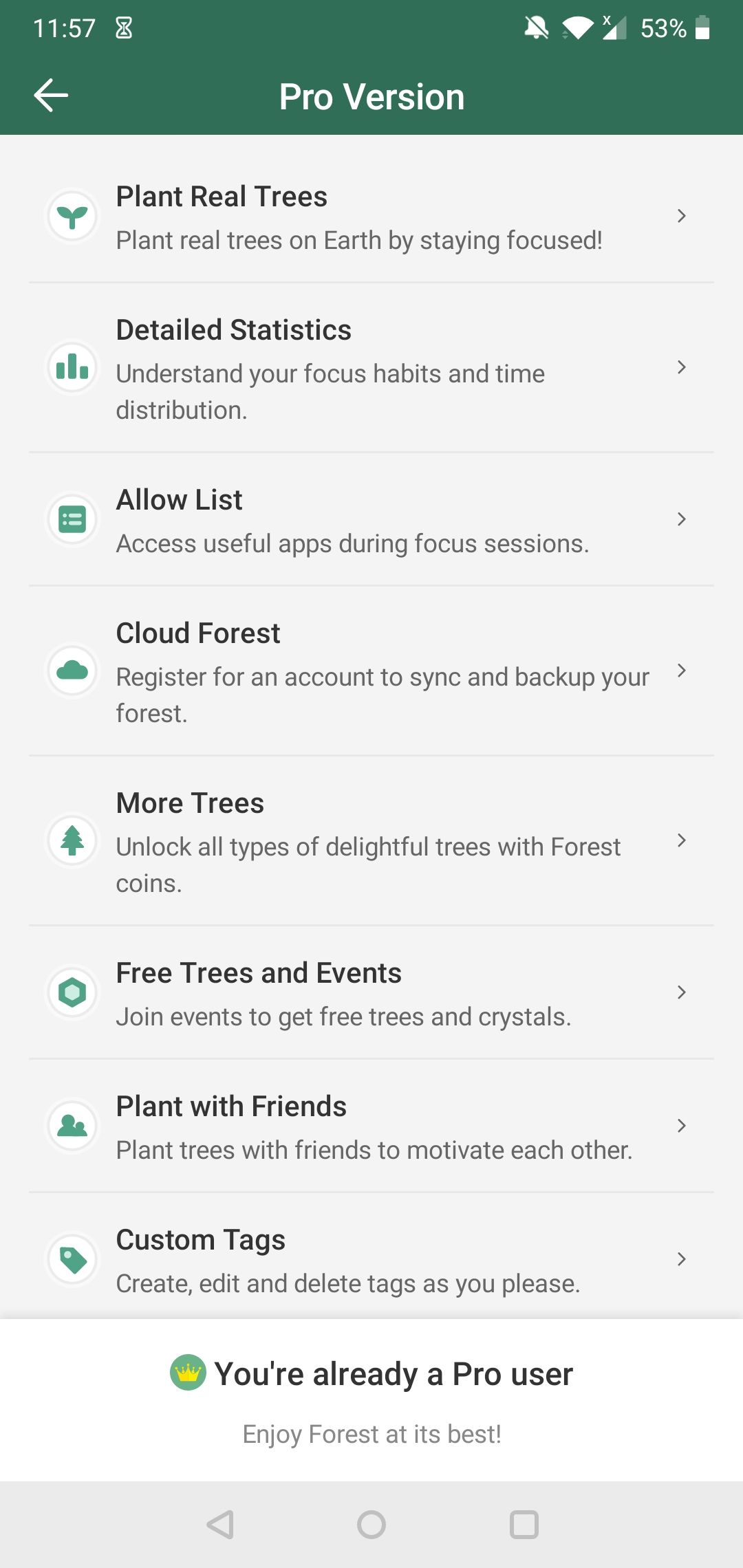Tap the Plant with Friends icon

pos(72,1126)
